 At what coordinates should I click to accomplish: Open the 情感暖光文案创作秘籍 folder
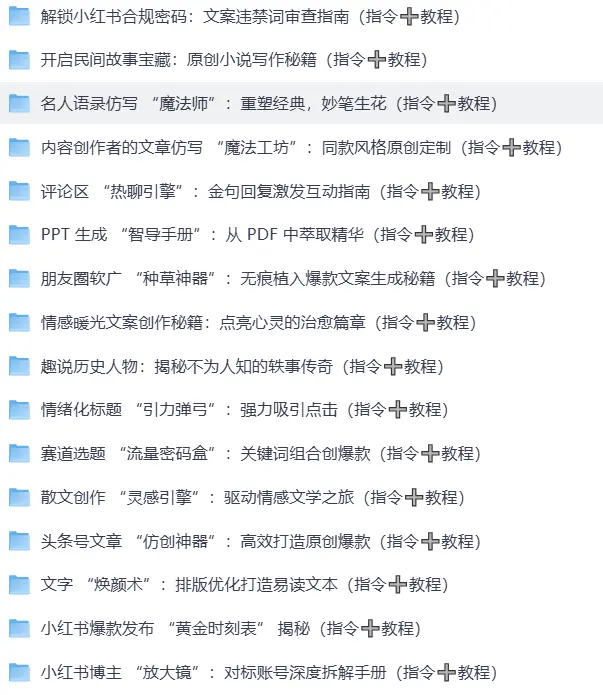[x=258, y=322]
